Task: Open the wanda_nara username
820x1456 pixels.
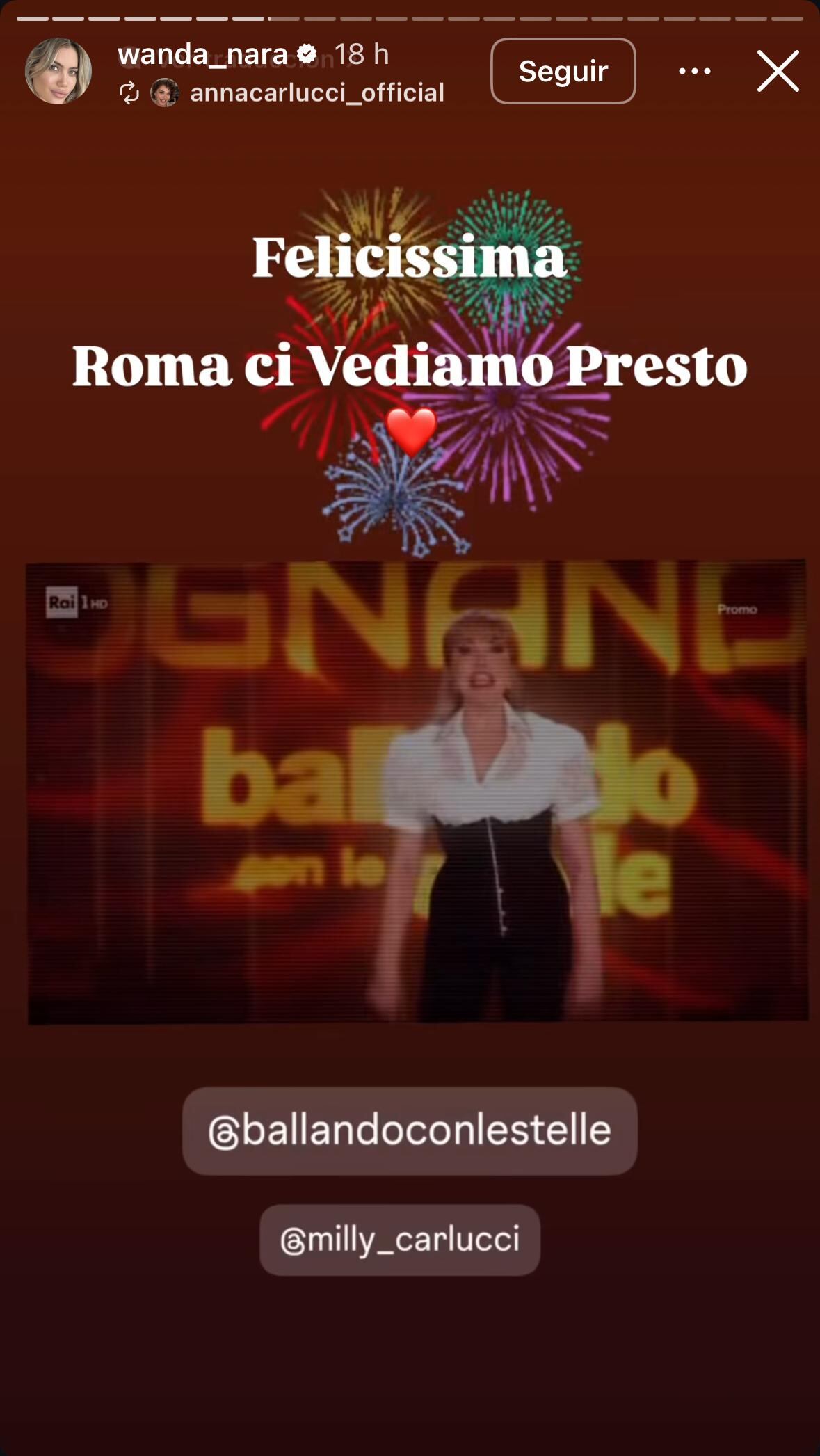Action: click(202, 54)
